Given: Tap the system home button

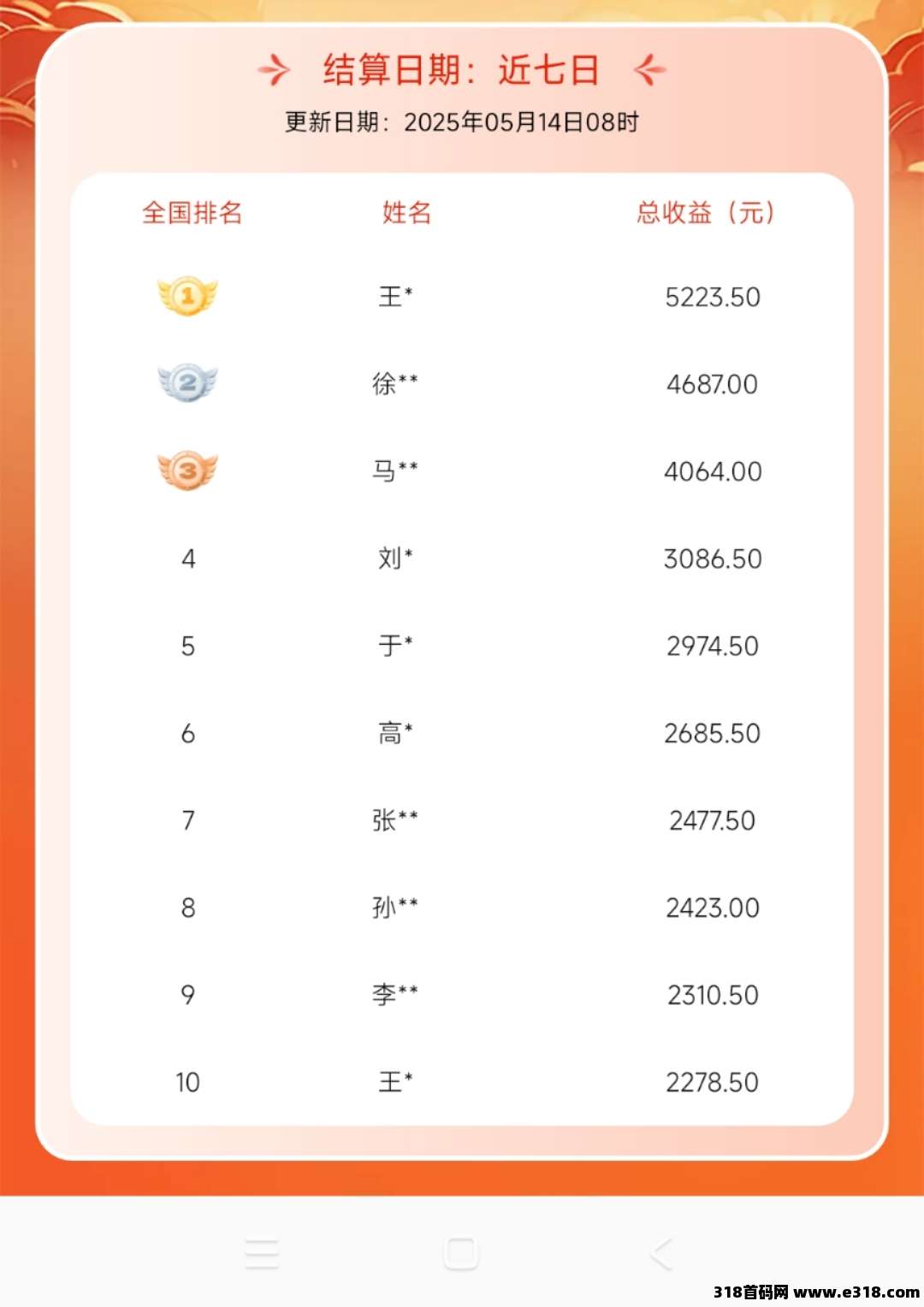Looking at the screenshot, I should [461, 1254].
